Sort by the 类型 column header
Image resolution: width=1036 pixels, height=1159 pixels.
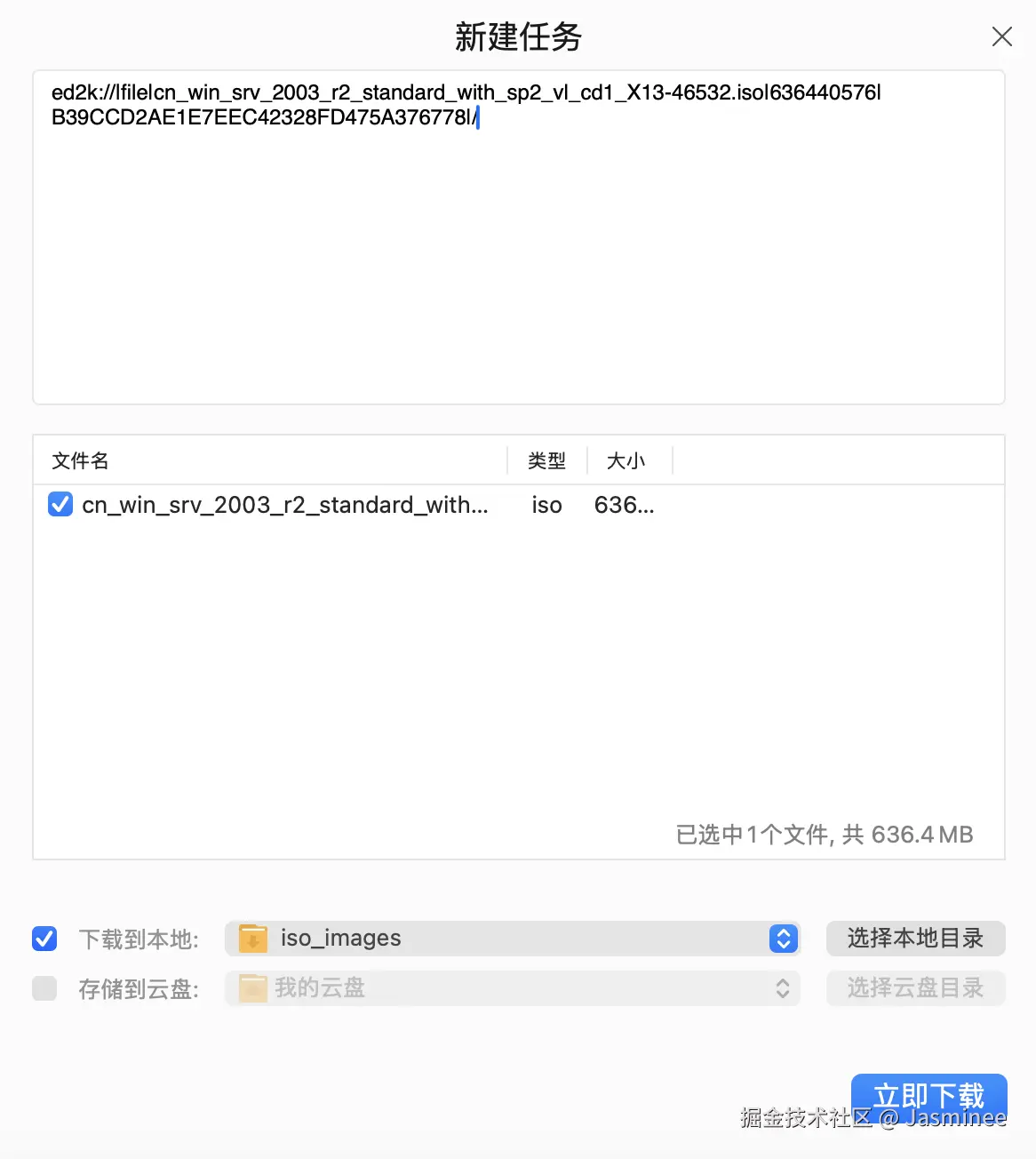[x=546, y=460]
